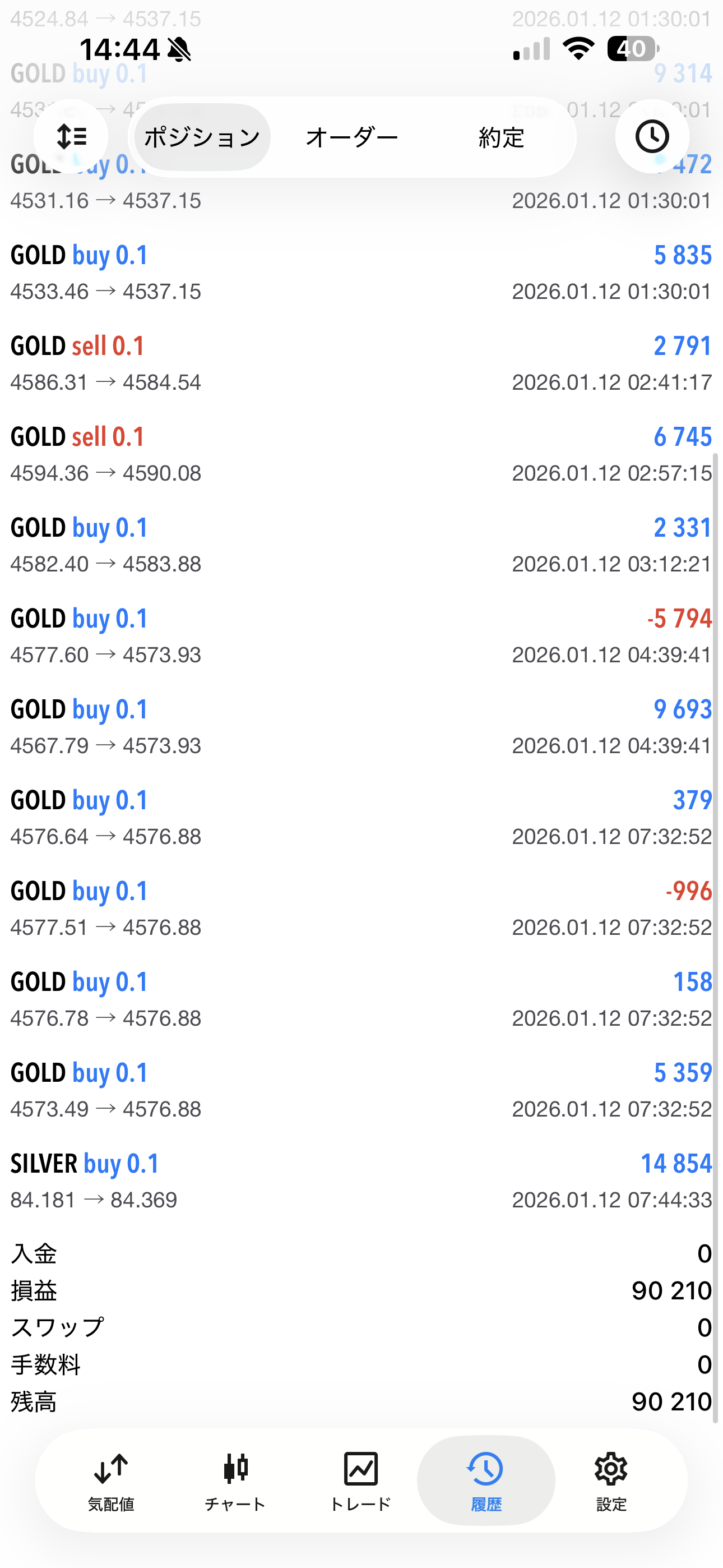Expand the SILVER buy 0.1 position row

(361, 1181)
